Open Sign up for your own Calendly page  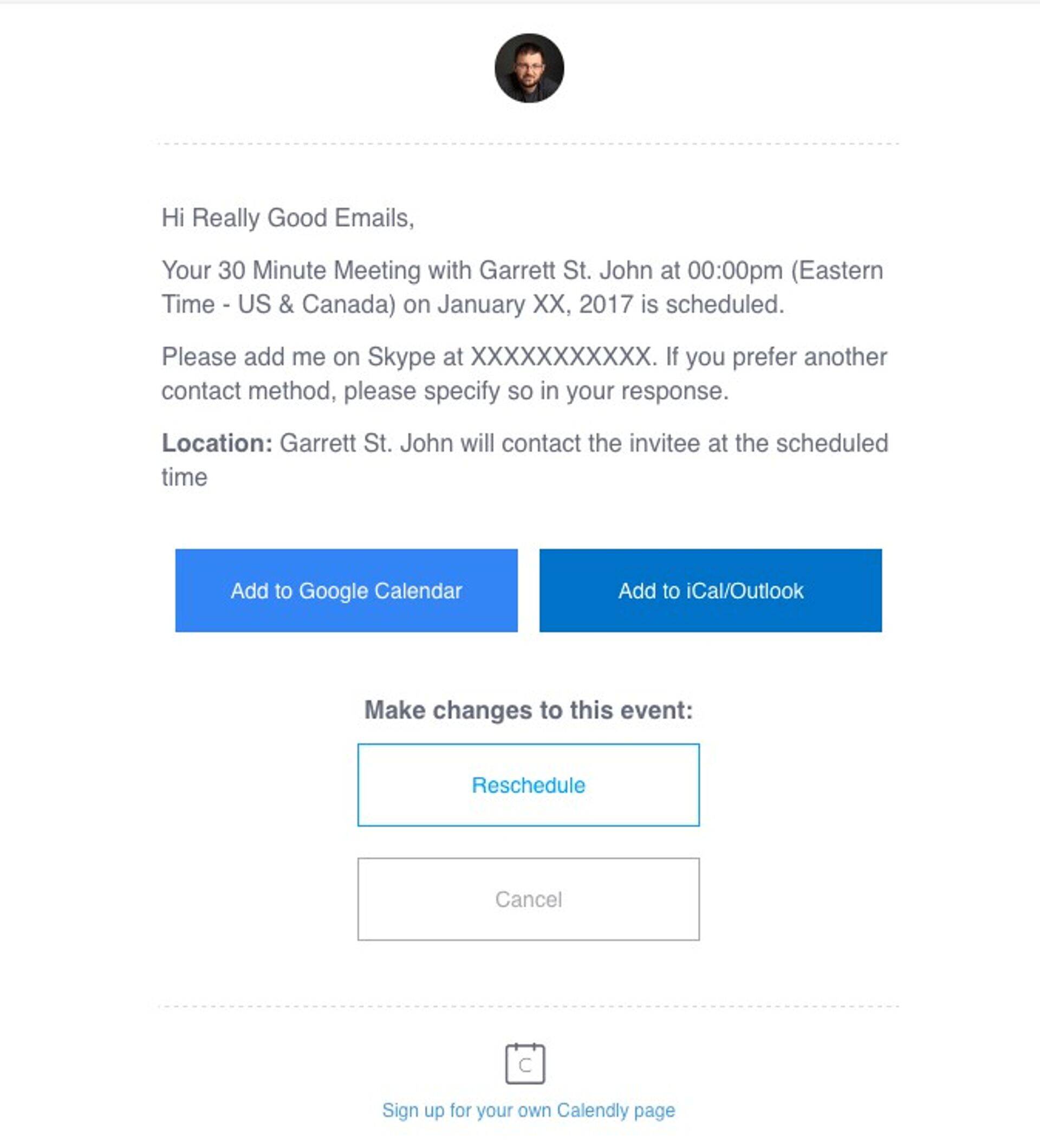pos(528,1110)
